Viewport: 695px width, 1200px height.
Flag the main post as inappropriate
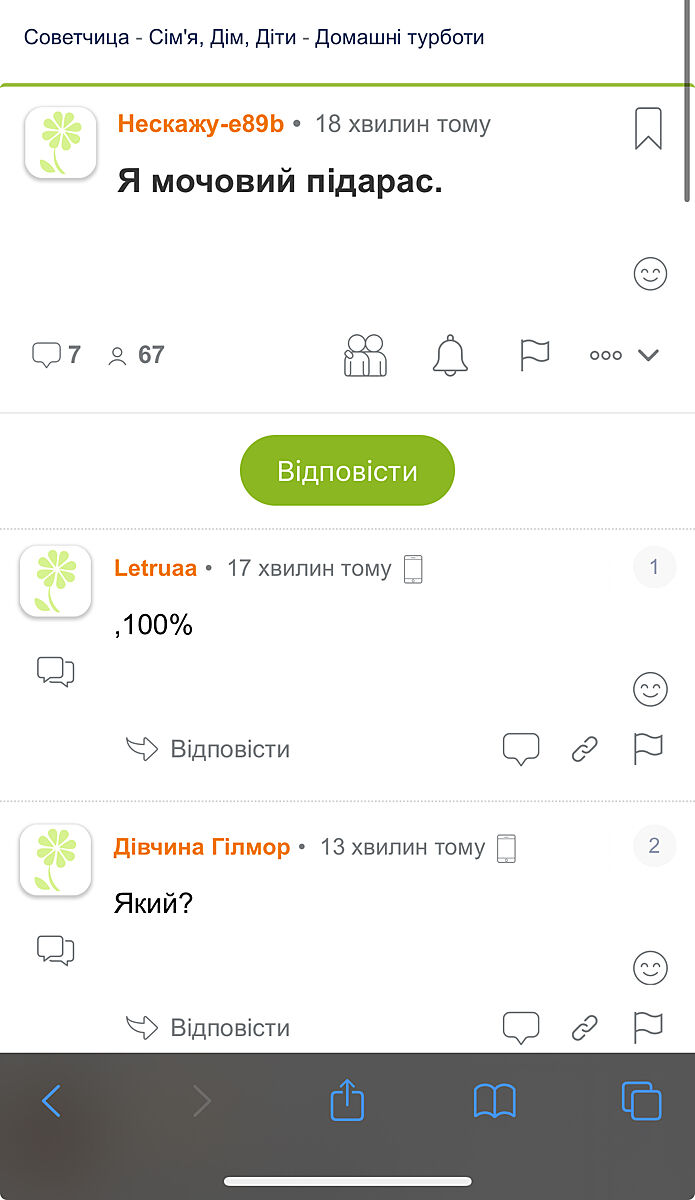tap(535, 355)
